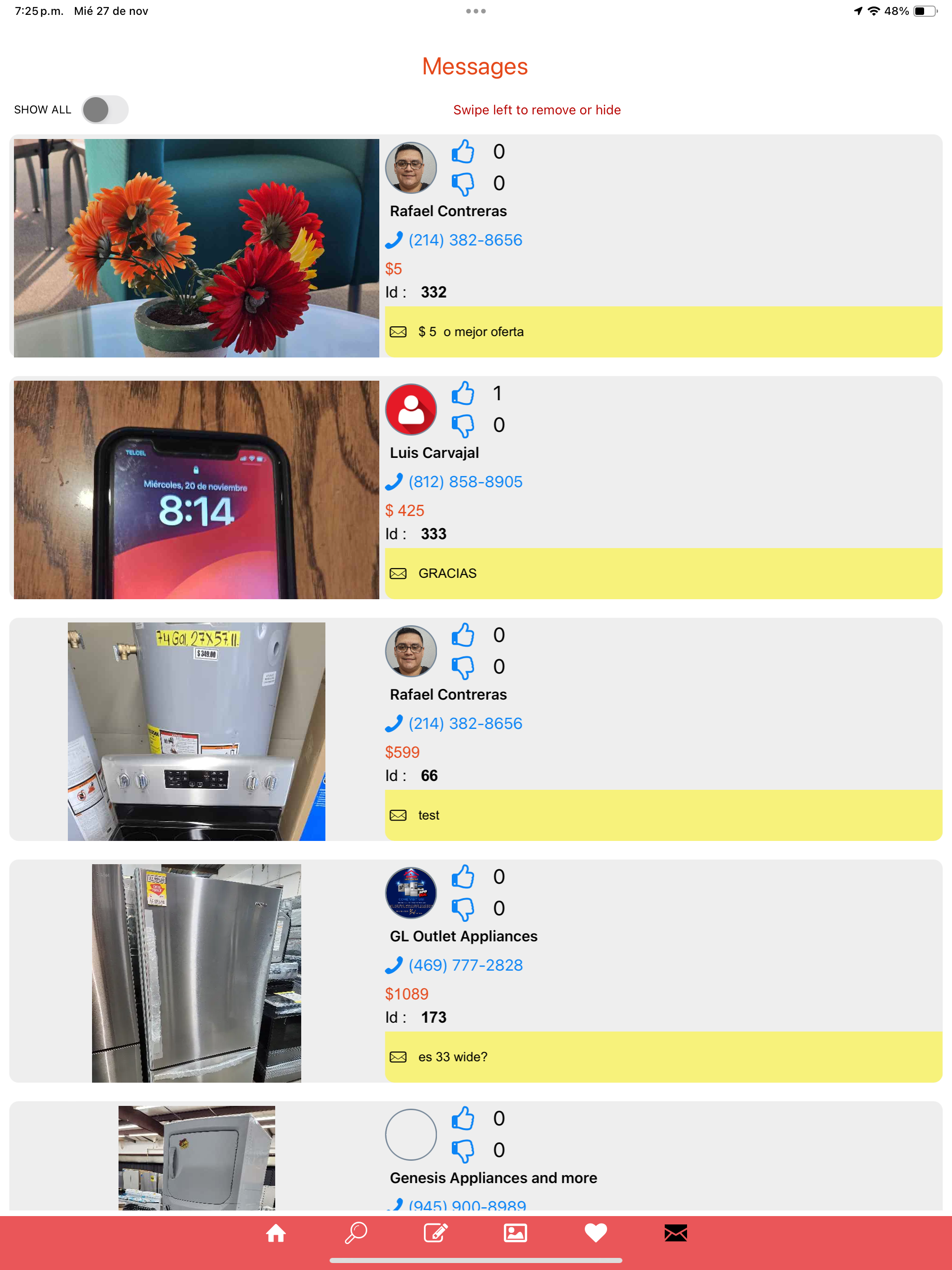Give thumbs up to Luis Carvajal
The height and width of the screenshot is (1270, 952).
[x=463, y=393]
